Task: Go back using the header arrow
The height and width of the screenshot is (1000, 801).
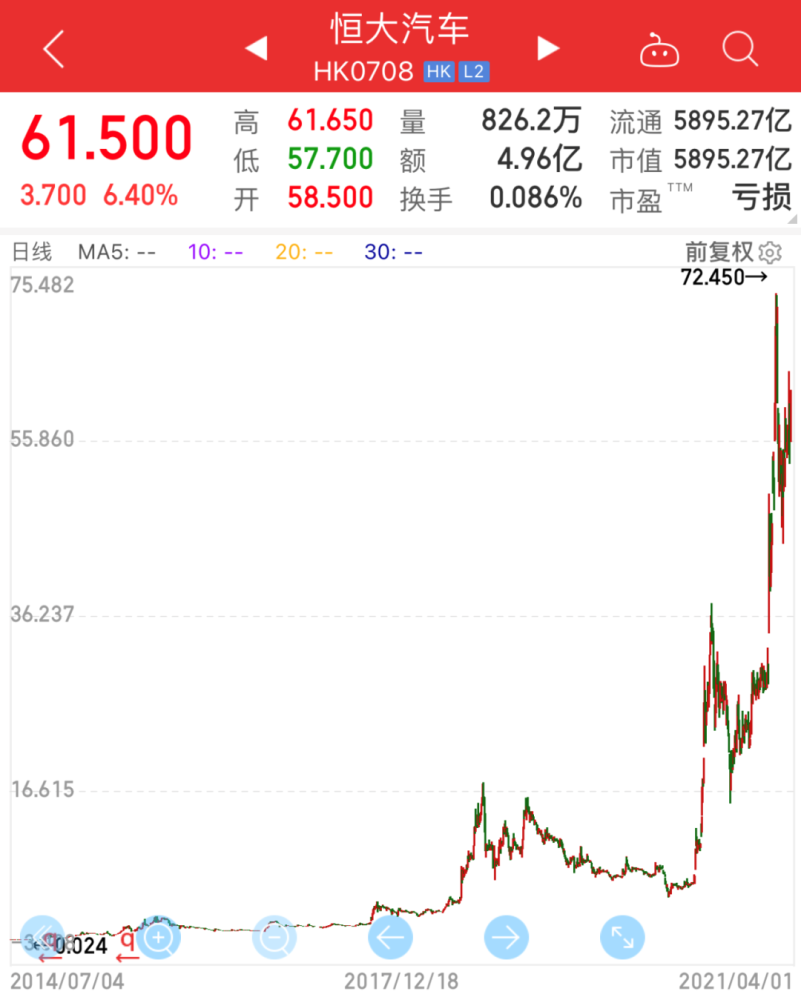Action: pos(54,48)
